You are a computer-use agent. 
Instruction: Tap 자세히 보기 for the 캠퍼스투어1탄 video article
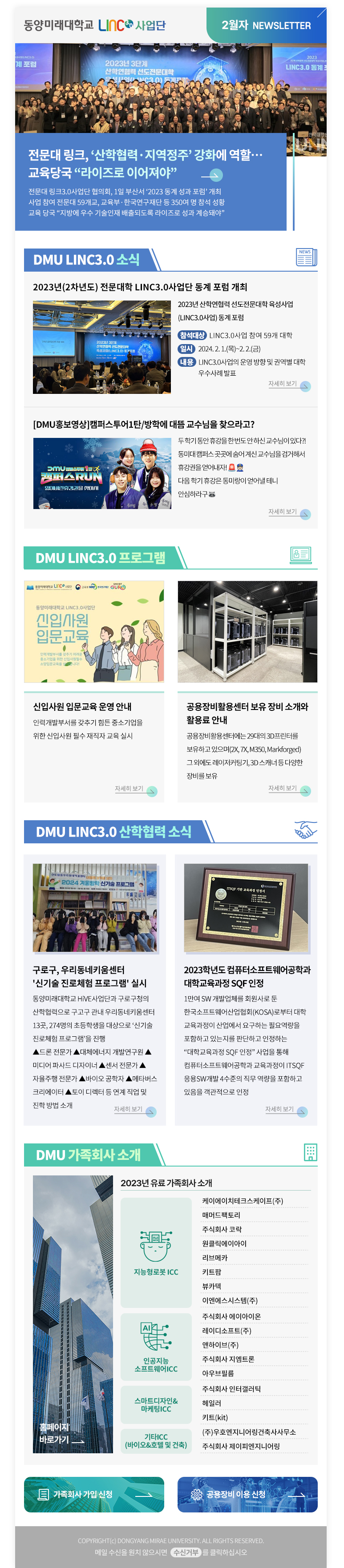click(289, 513)
